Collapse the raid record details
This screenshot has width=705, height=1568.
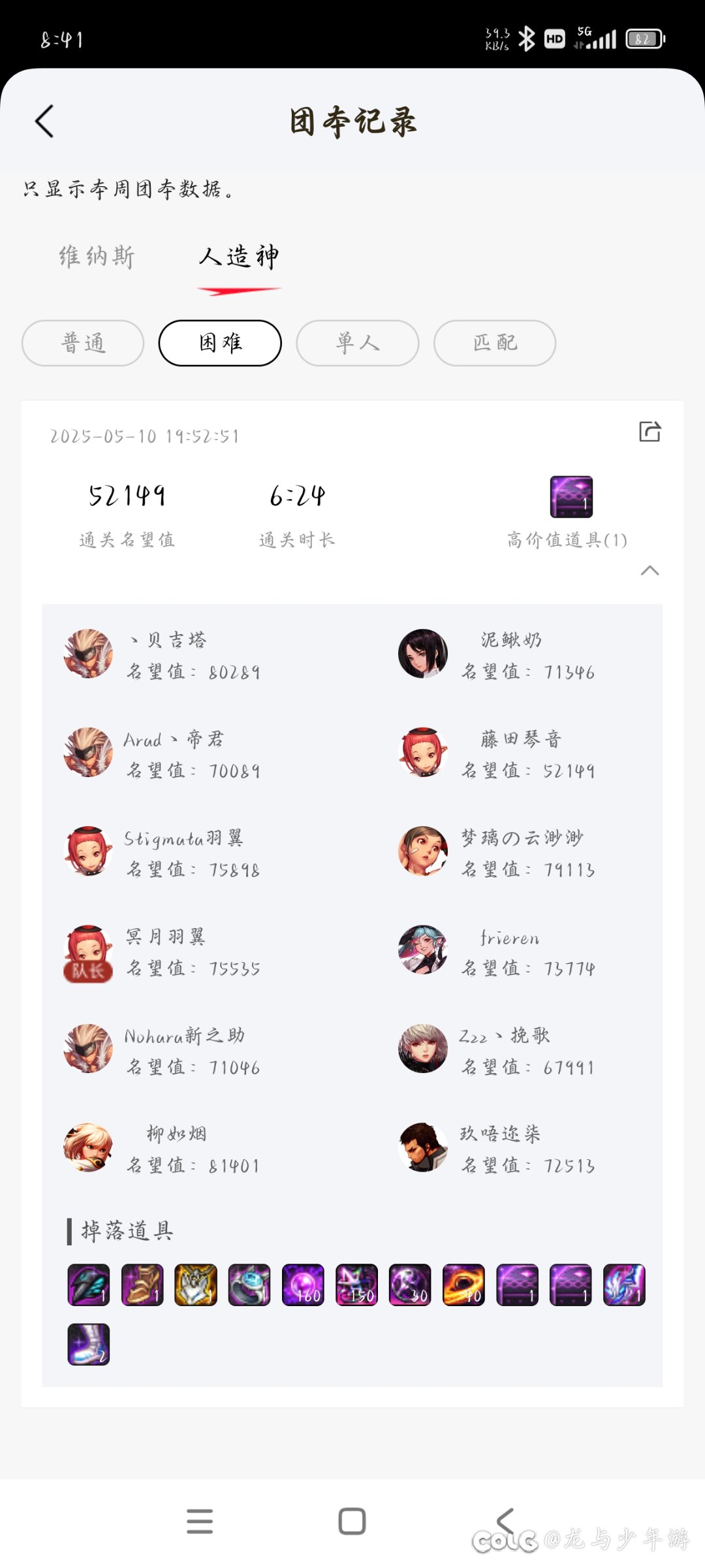click(650, 571)
